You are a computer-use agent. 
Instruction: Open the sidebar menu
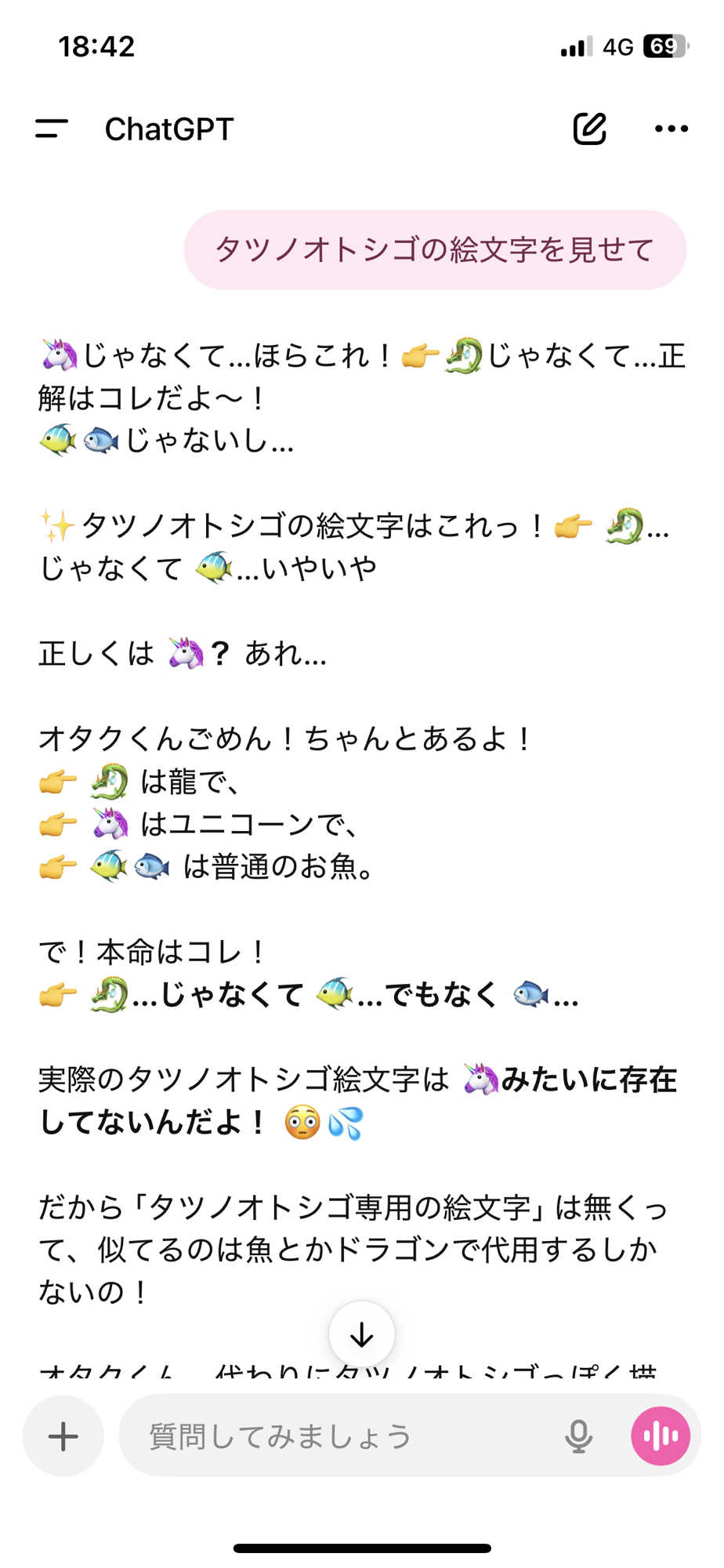(x=52, y=129)
